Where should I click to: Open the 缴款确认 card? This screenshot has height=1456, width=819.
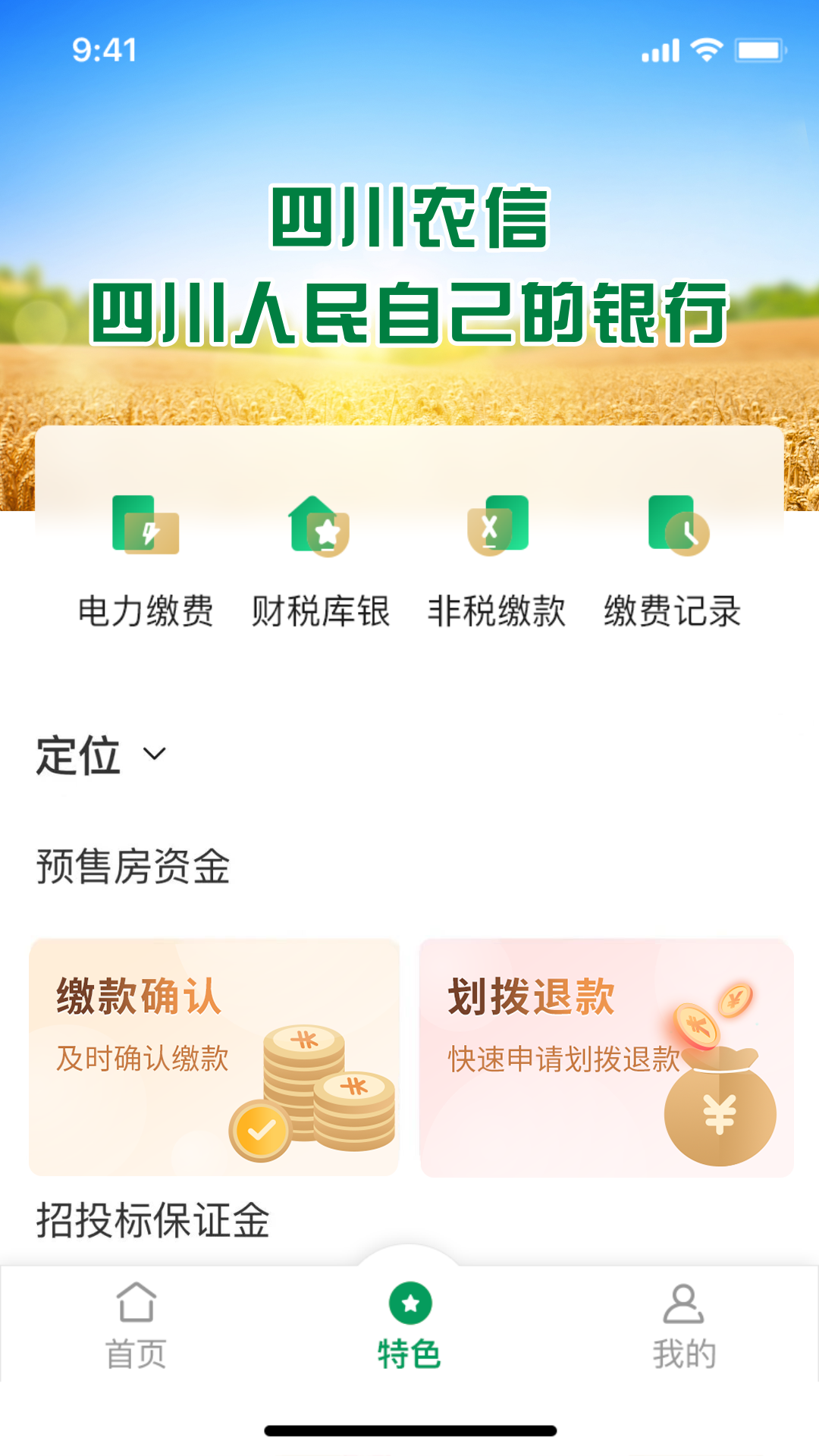[x=215, y=1057]
